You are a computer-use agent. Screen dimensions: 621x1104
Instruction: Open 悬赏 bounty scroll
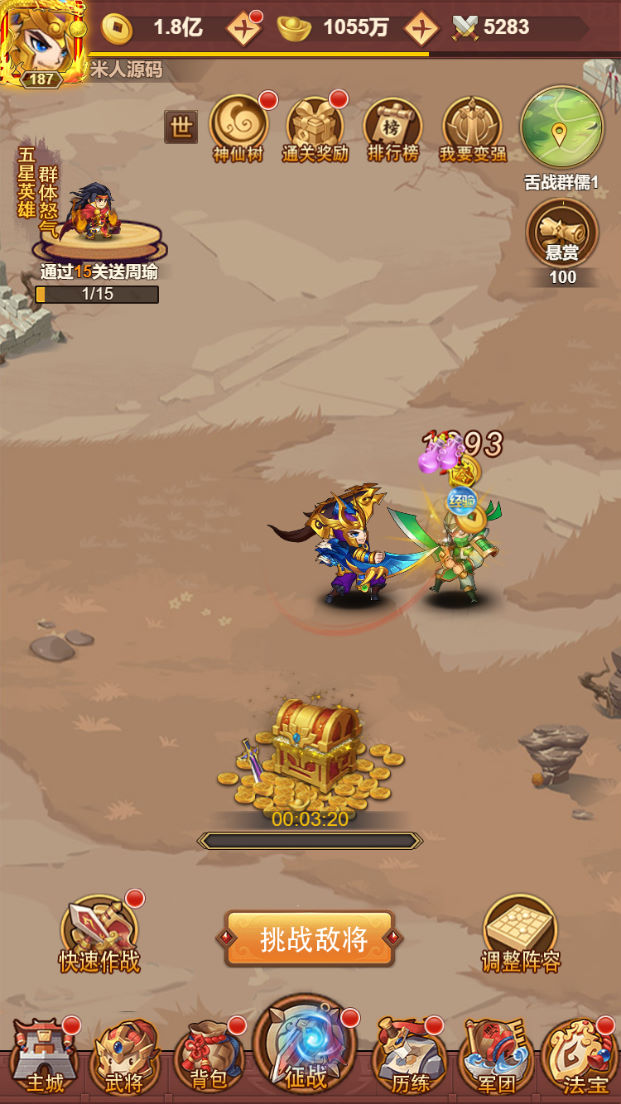click(x=562, y=237)
